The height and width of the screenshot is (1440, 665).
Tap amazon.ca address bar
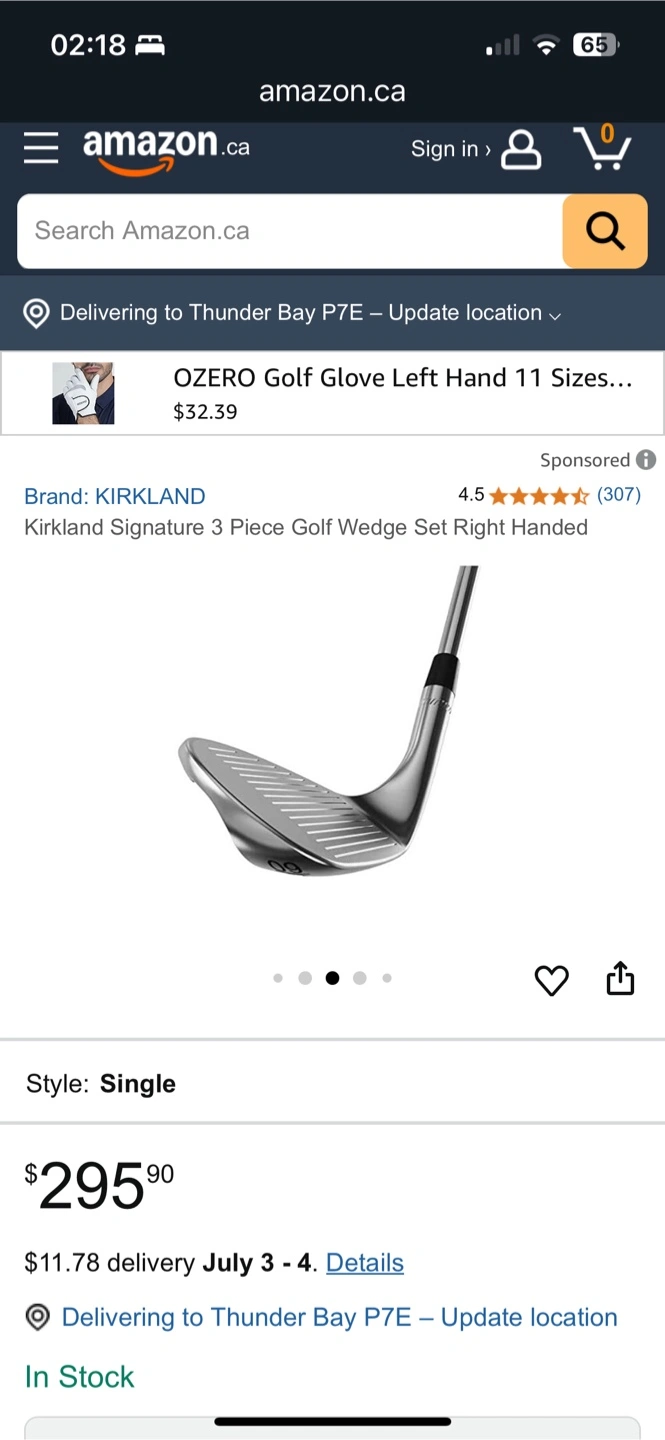pos(332,92)
